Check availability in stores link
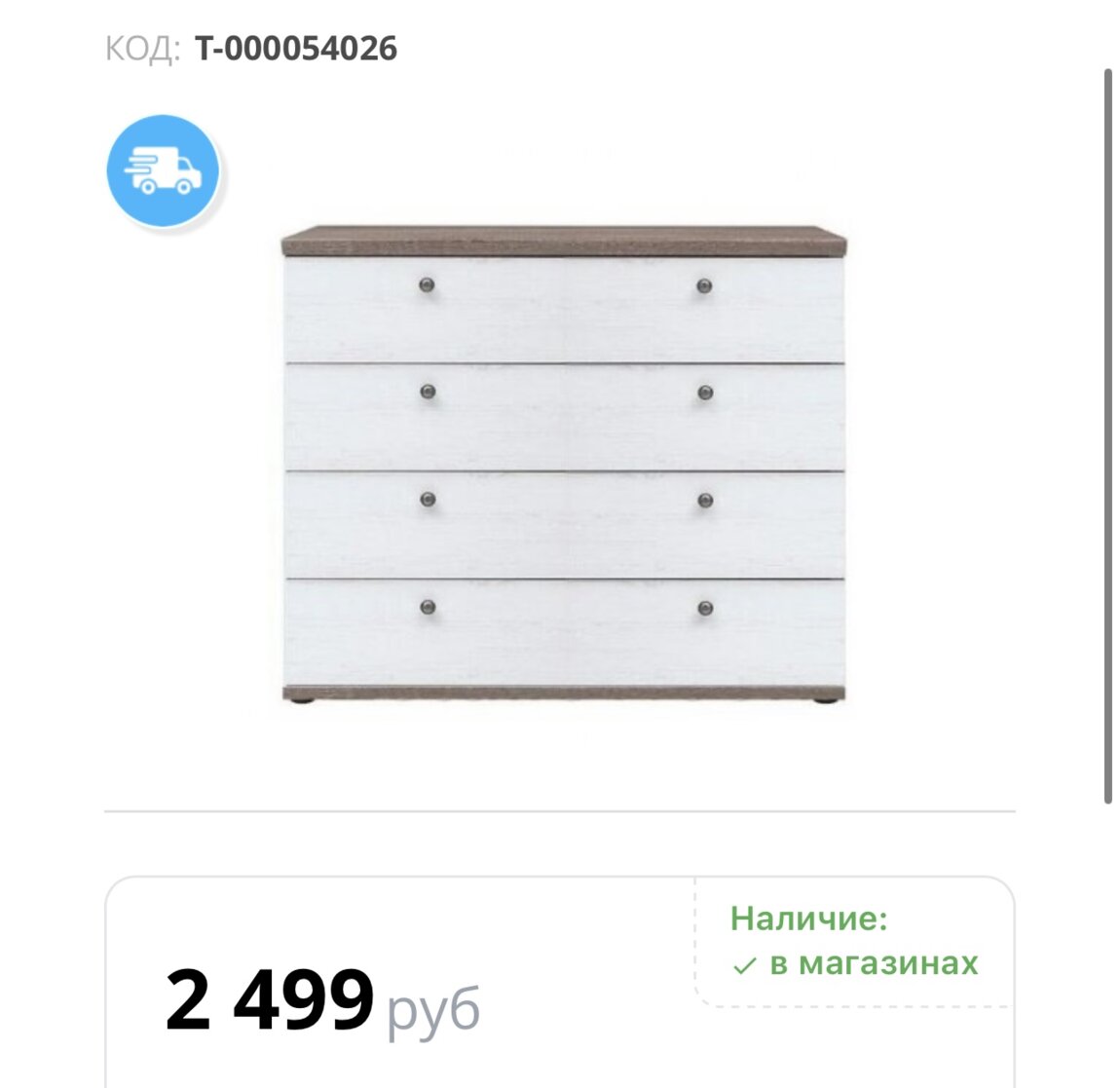Screen dimensions: 1120x1088 coord(872,963)
